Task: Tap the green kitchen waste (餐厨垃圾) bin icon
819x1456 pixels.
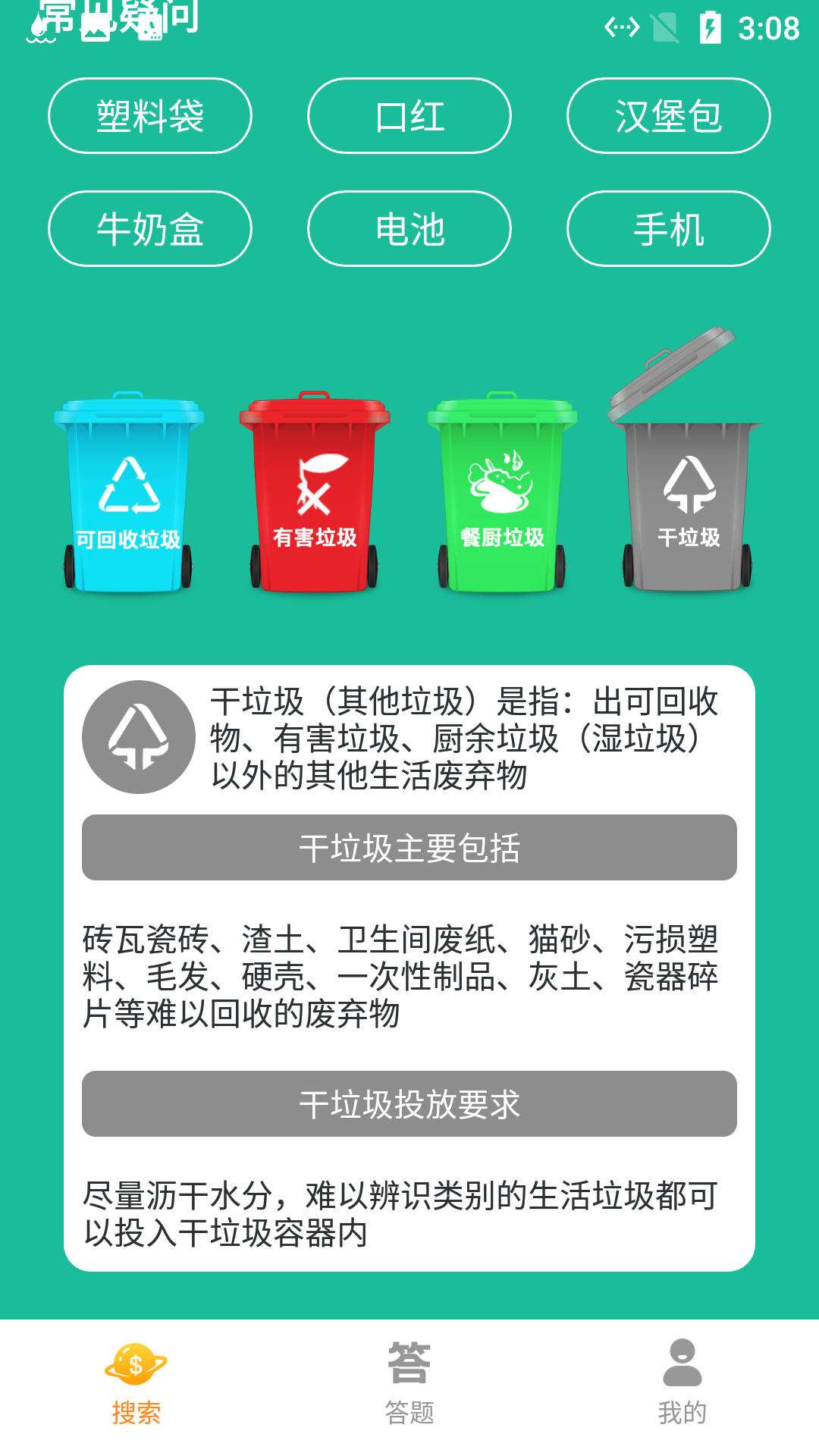Action: tap(504, 489)
